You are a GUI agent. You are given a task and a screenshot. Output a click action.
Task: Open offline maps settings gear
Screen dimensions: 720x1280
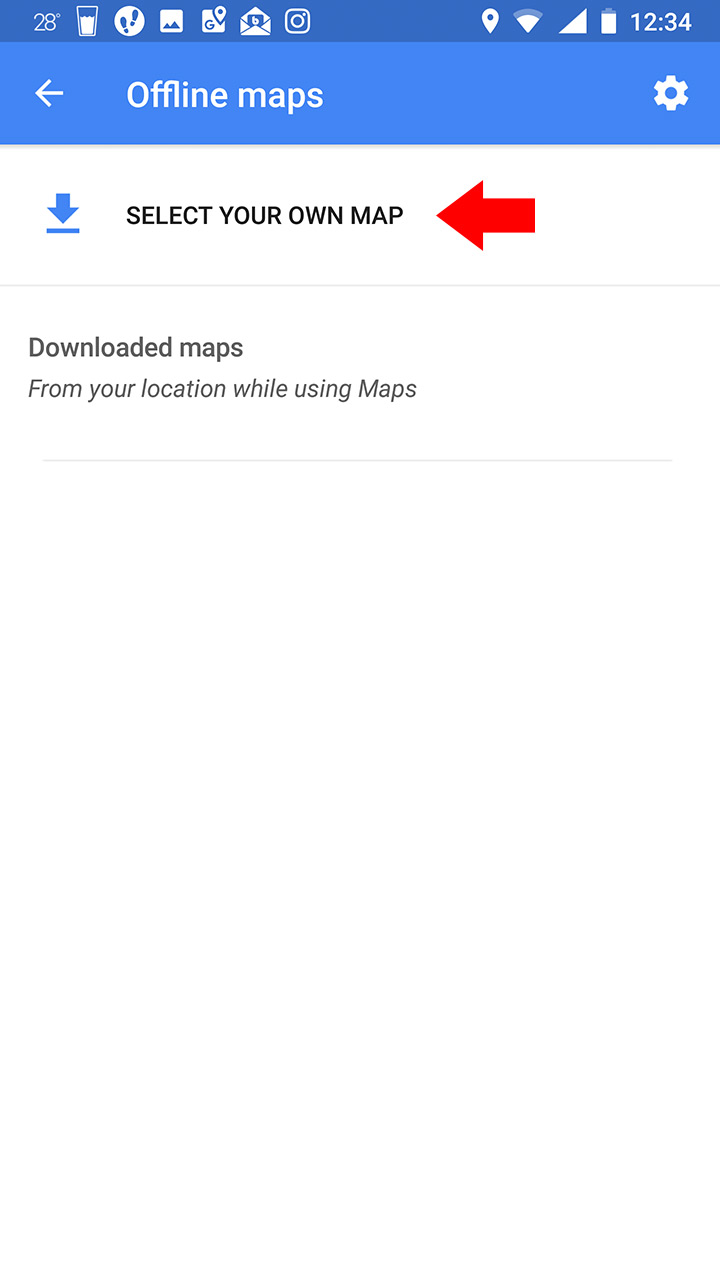[671, 94]
